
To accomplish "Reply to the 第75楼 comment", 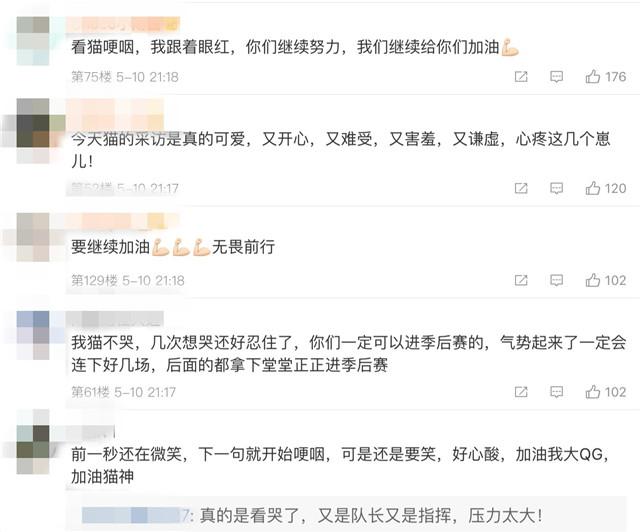I will click(557, 77).
